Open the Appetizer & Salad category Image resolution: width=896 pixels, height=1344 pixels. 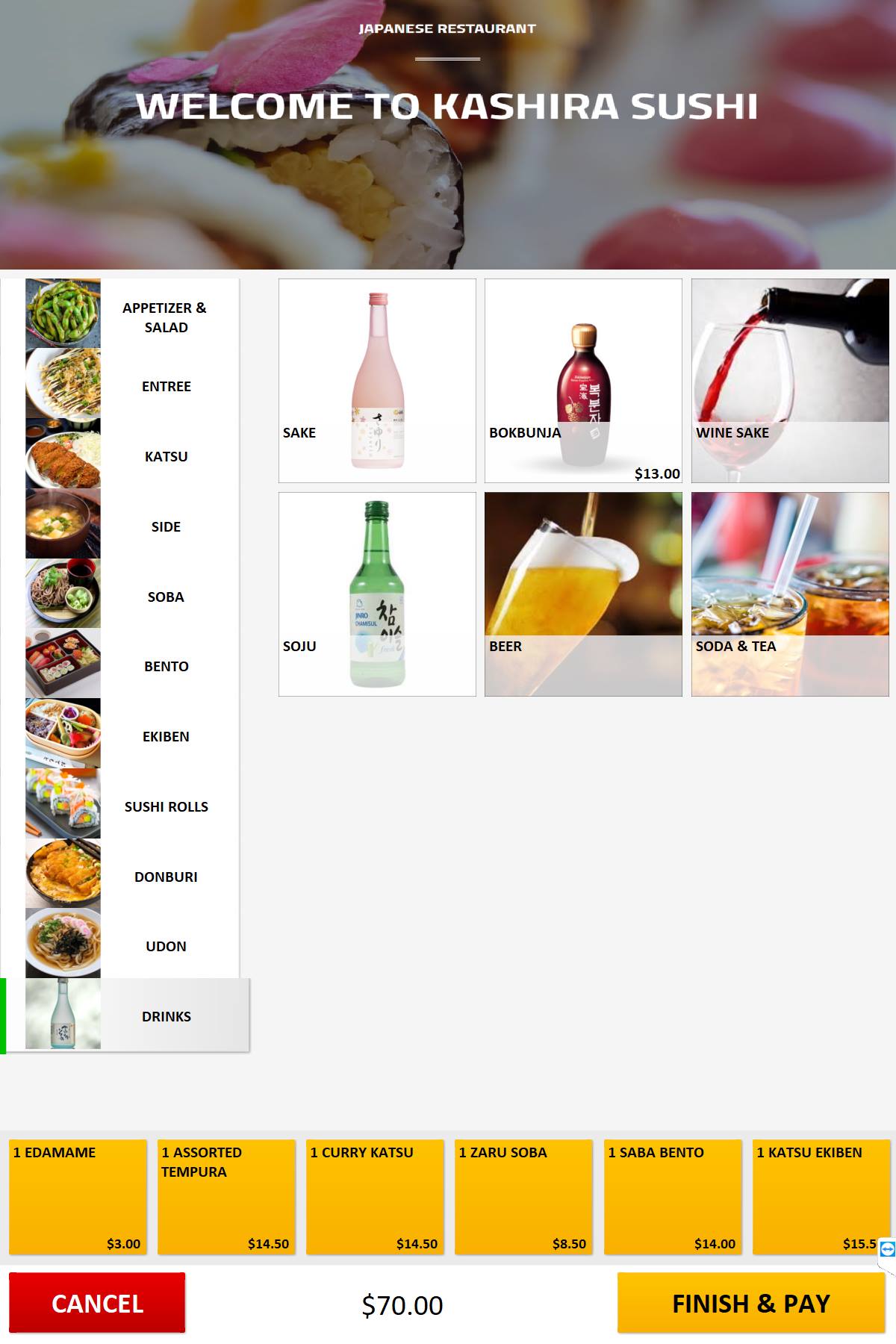pyautogui.click(x=131, y=317)
